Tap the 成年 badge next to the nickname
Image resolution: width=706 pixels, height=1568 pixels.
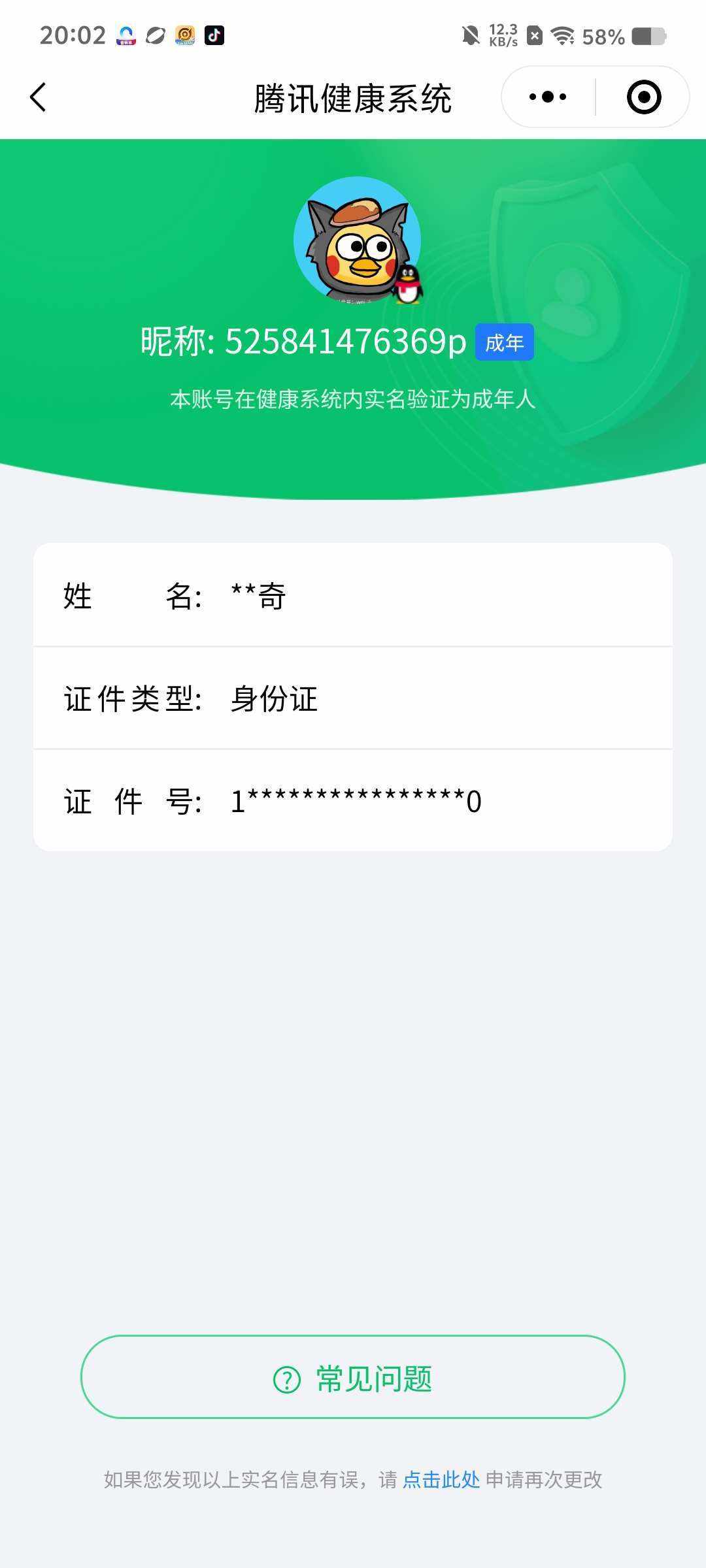click(503, 341)
